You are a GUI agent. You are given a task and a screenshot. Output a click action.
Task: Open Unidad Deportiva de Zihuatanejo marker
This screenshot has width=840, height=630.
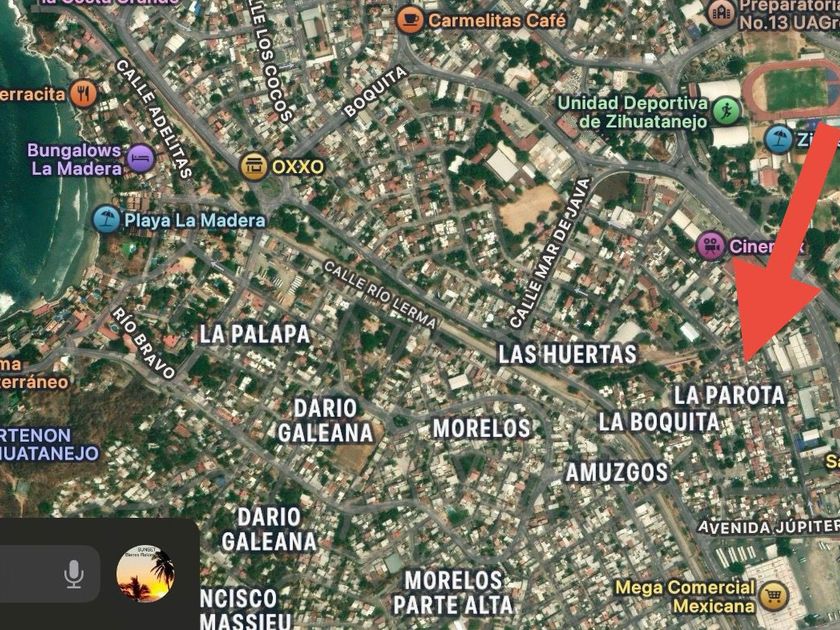726,111
